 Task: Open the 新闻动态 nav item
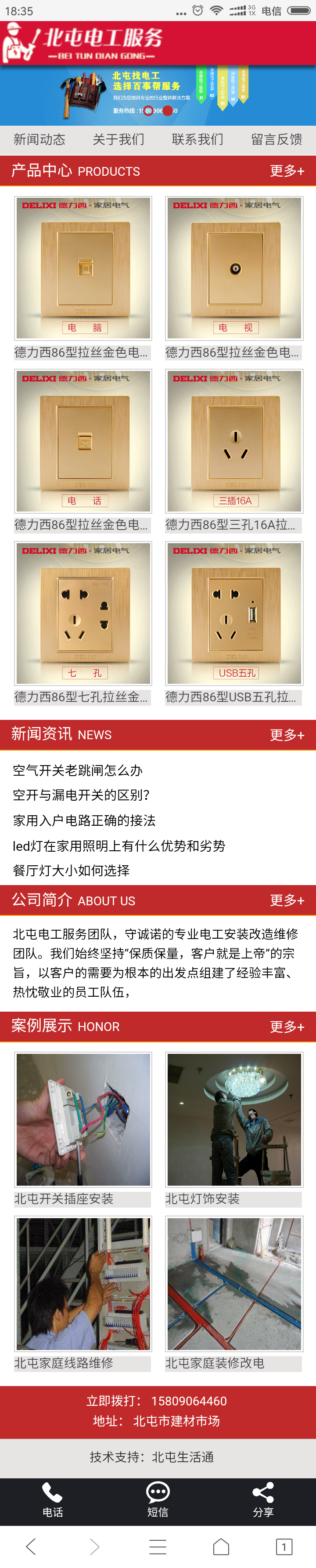tap(39, 139)
